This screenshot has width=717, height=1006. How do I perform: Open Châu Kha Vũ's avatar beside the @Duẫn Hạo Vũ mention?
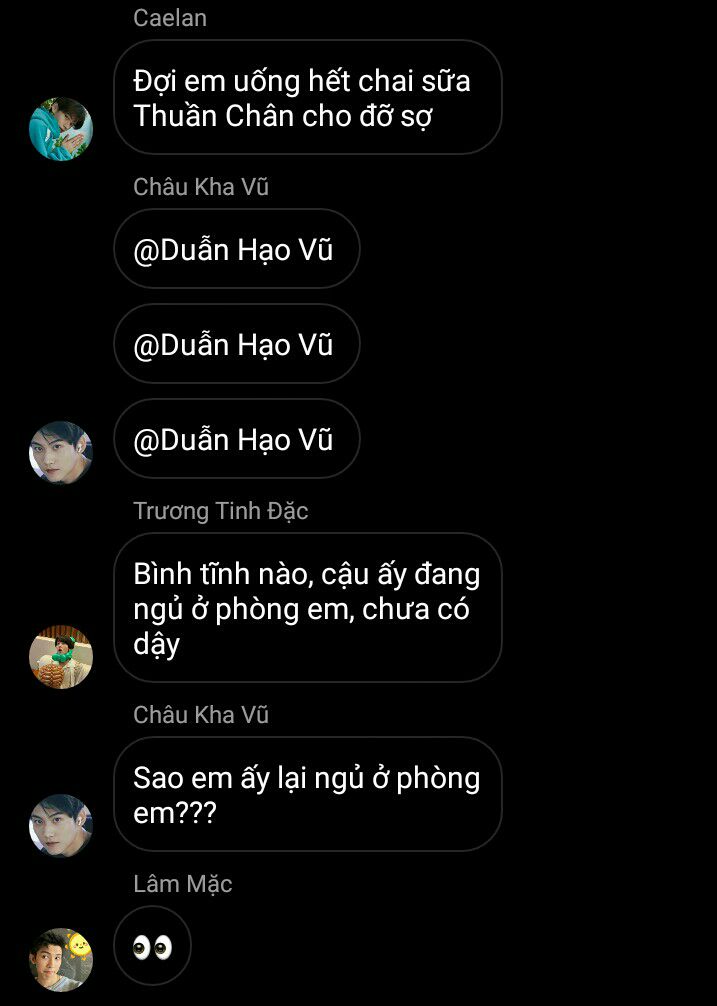[61, 452]
